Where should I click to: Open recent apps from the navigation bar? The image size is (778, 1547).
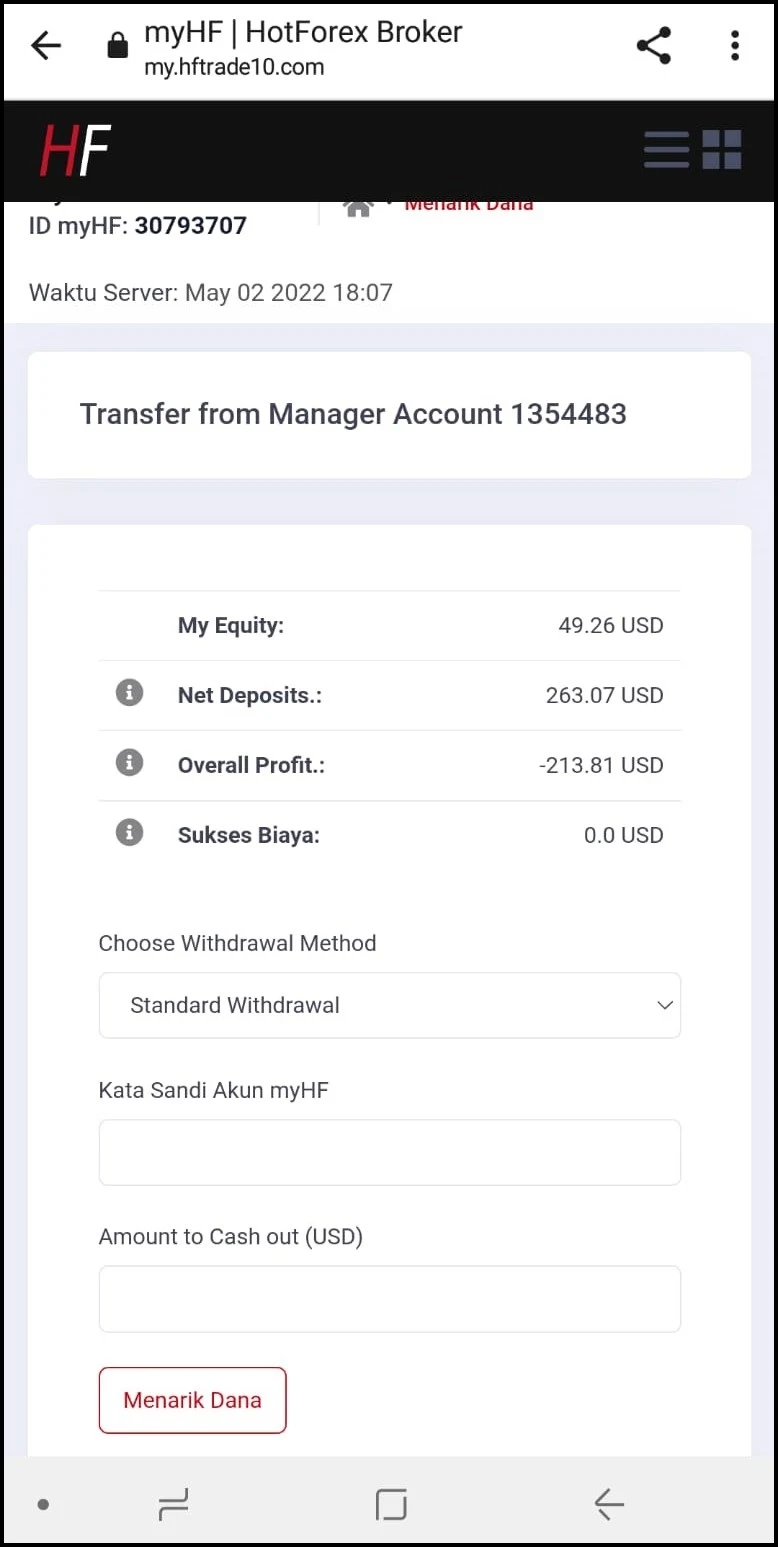(173, 1504)
